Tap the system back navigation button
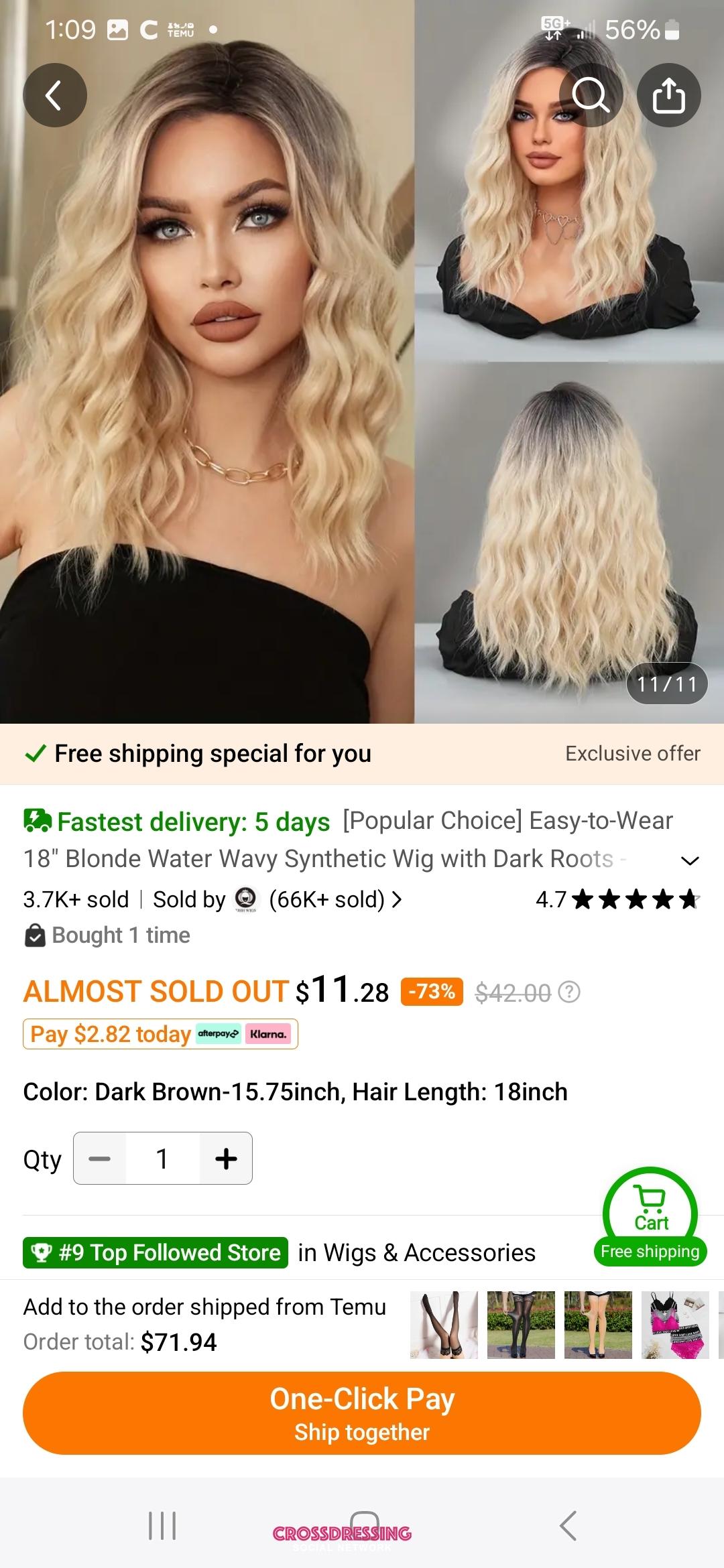 coord(568,1526)
